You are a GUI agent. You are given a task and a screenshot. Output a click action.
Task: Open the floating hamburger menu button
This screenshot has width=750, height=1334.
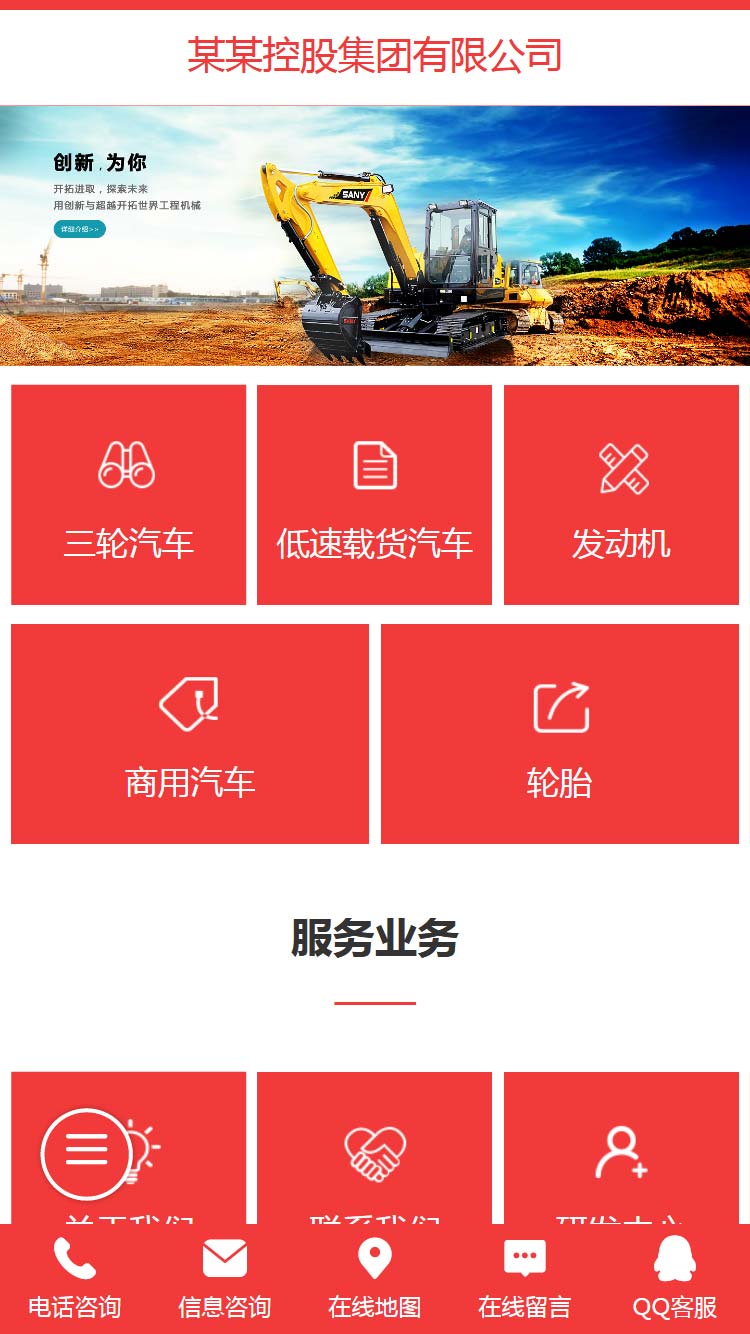click(x=86, y=1153)
